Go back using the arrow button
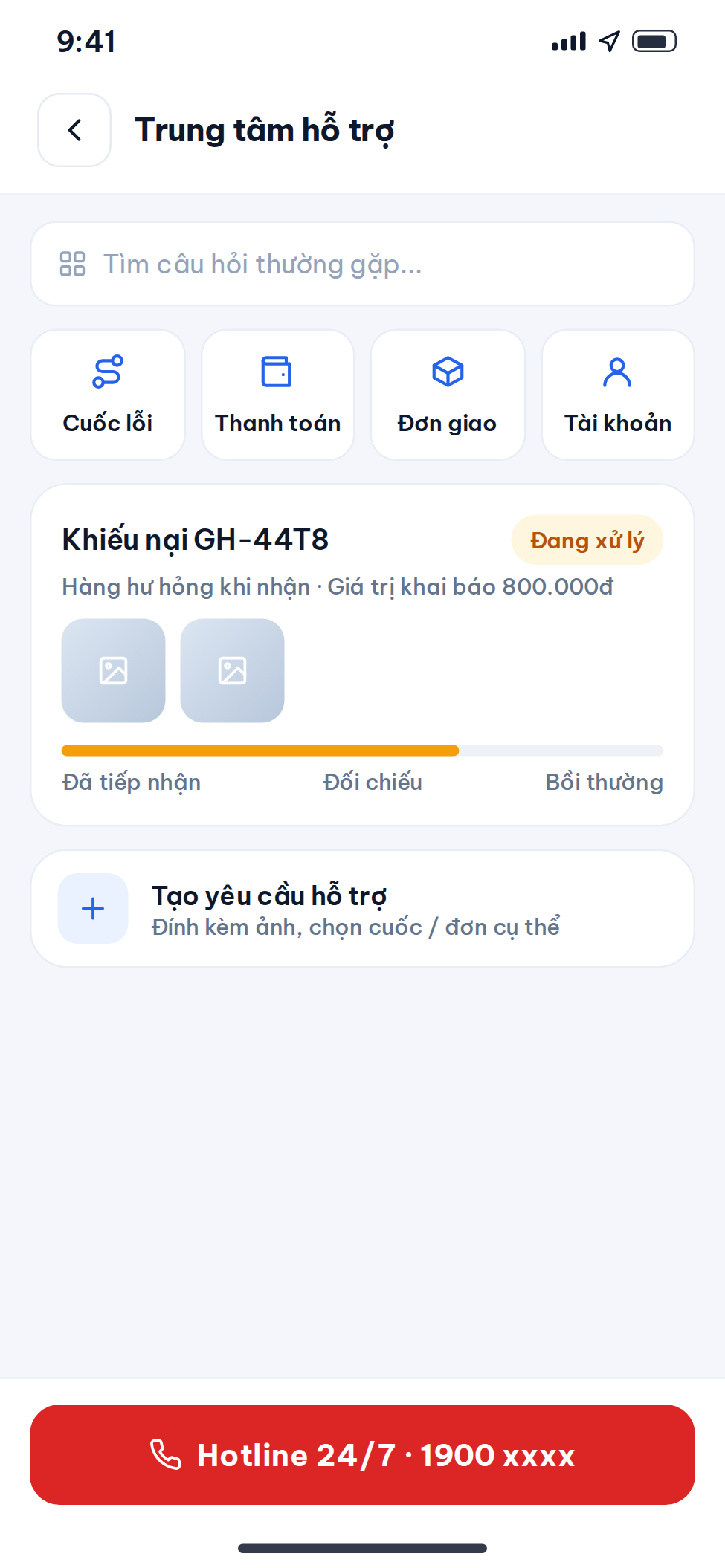The image size is (725, 1568). (74, 130)
